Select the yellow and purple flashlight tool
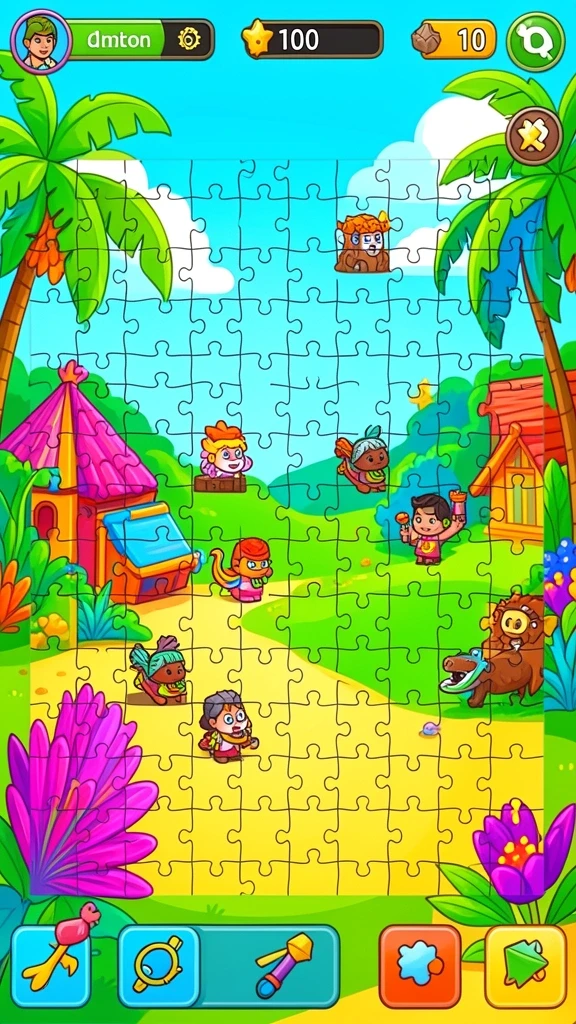 [283, 965]
